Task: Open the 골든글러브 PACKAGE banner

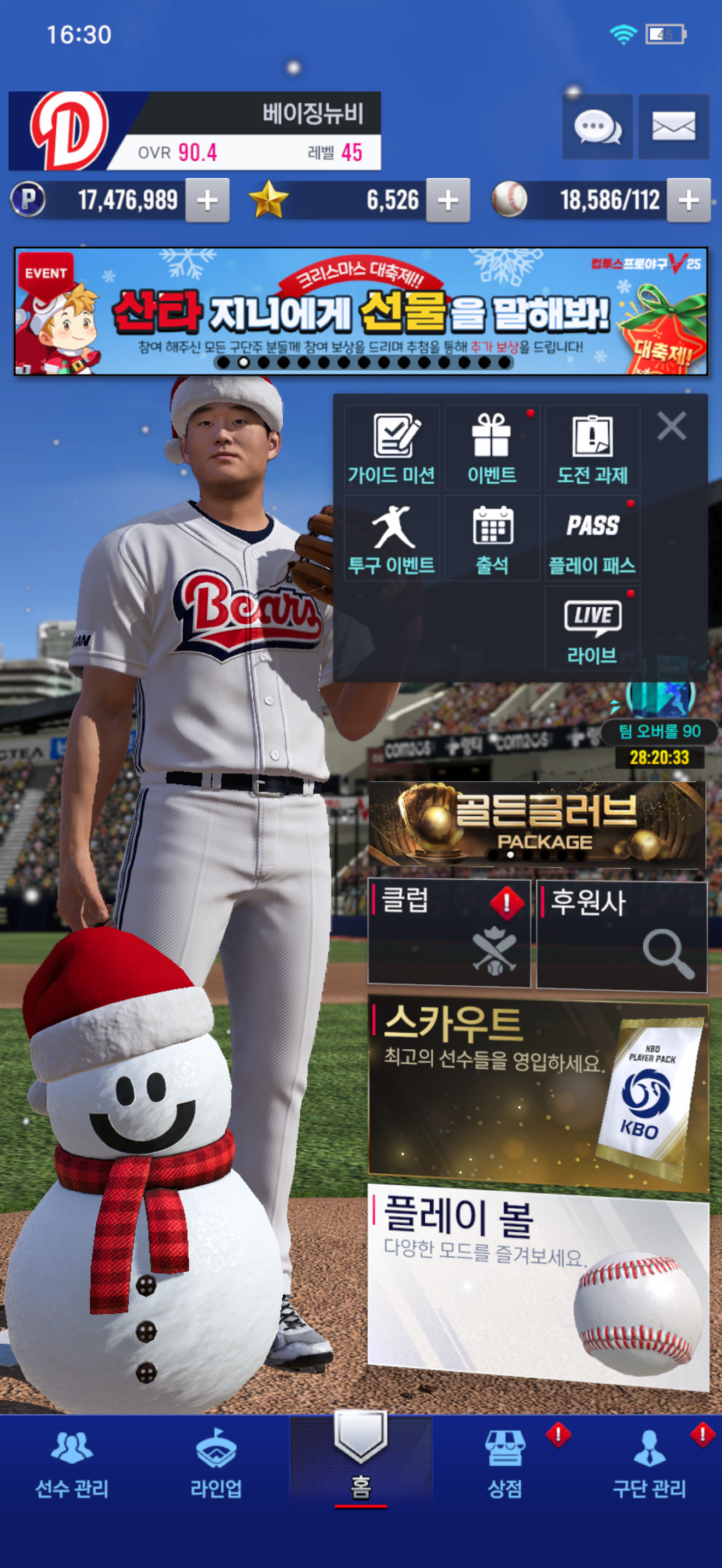Action: coord(537,824)
